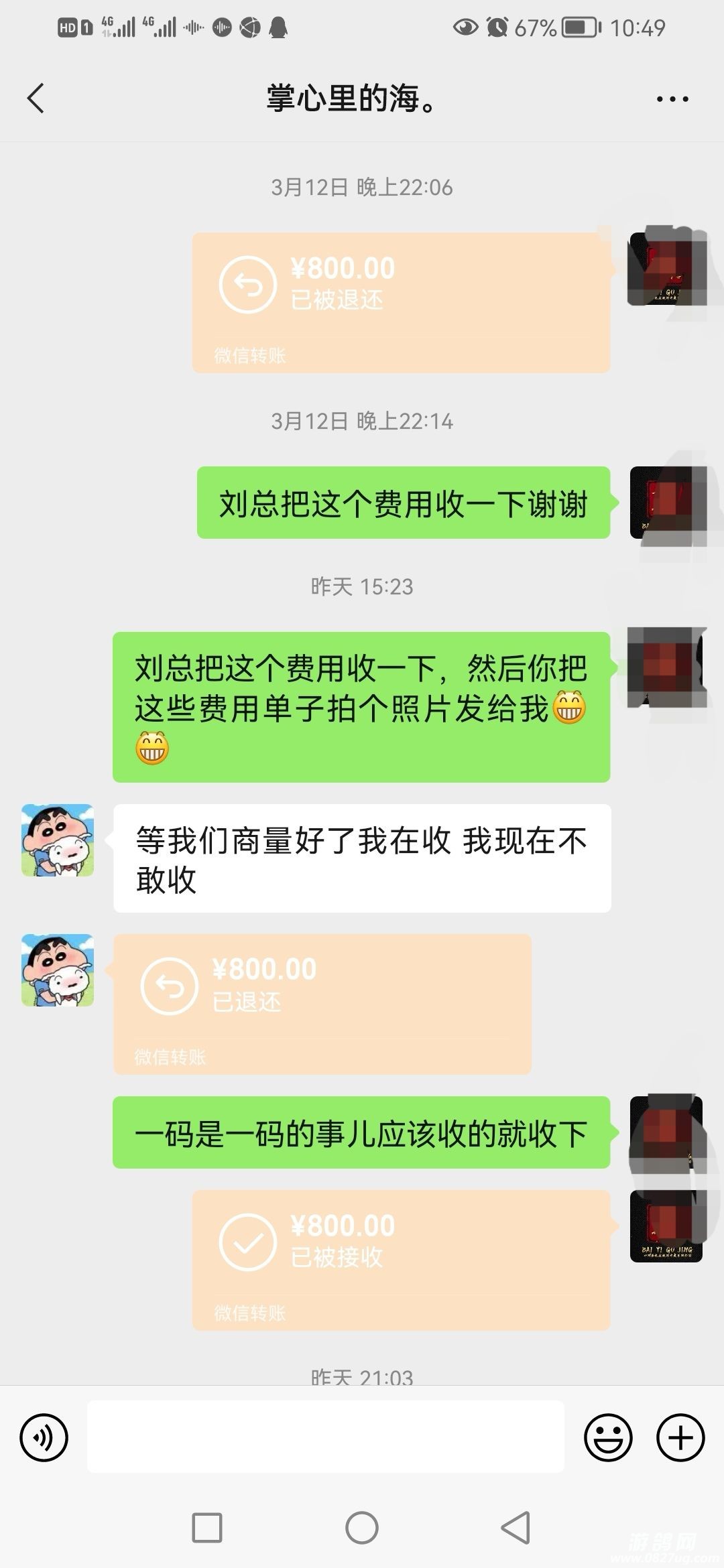Open the plus attachments menu
Image resolution: width=724 pixels, height=1568 pixels.
680,1437
